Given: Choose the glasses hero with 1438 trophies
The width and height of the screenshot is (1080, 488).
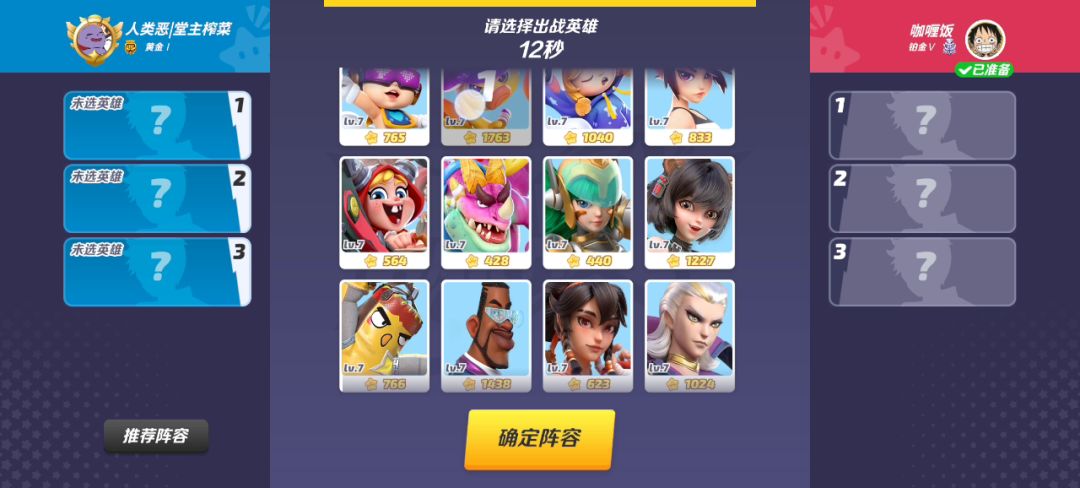Looking at the screenshot, I should click(x=486, y=335).
